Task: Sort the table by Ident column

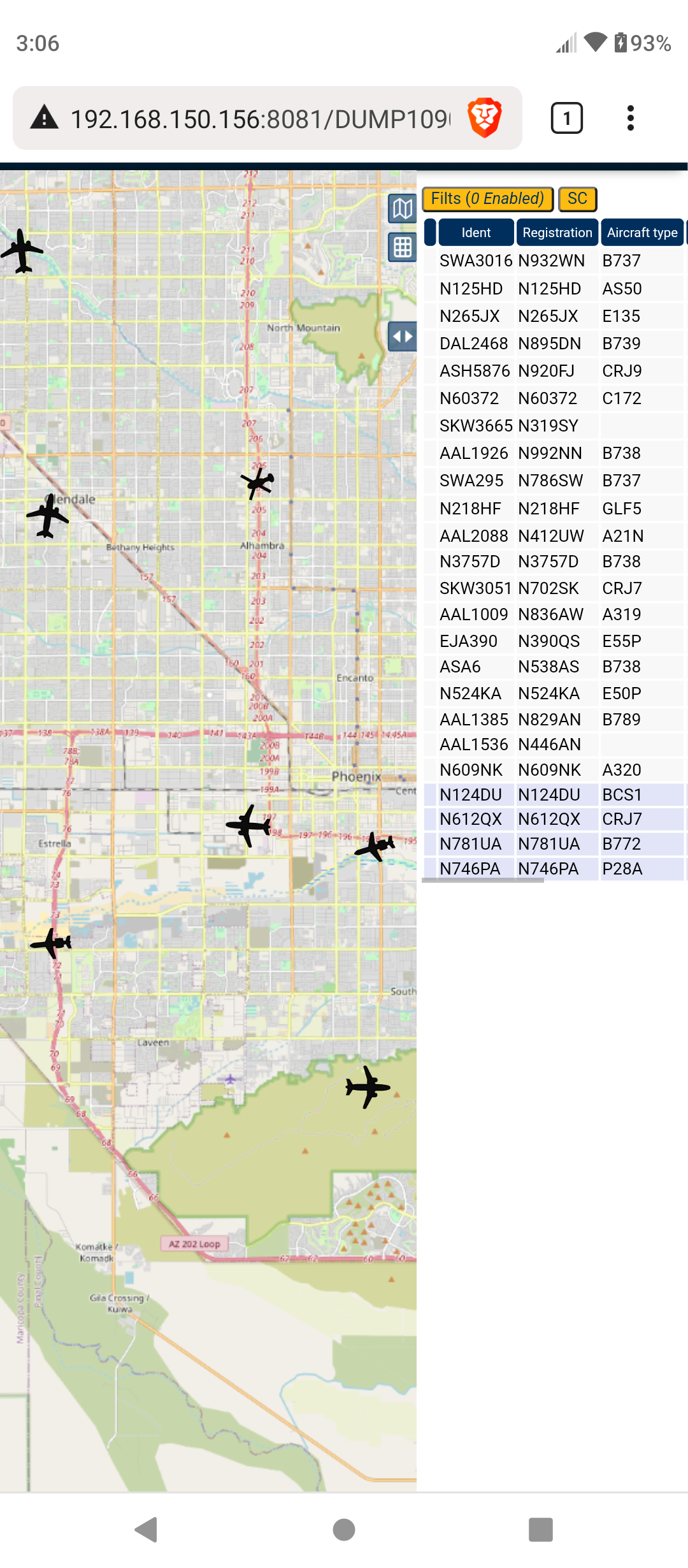Action: tap(476, 233)
